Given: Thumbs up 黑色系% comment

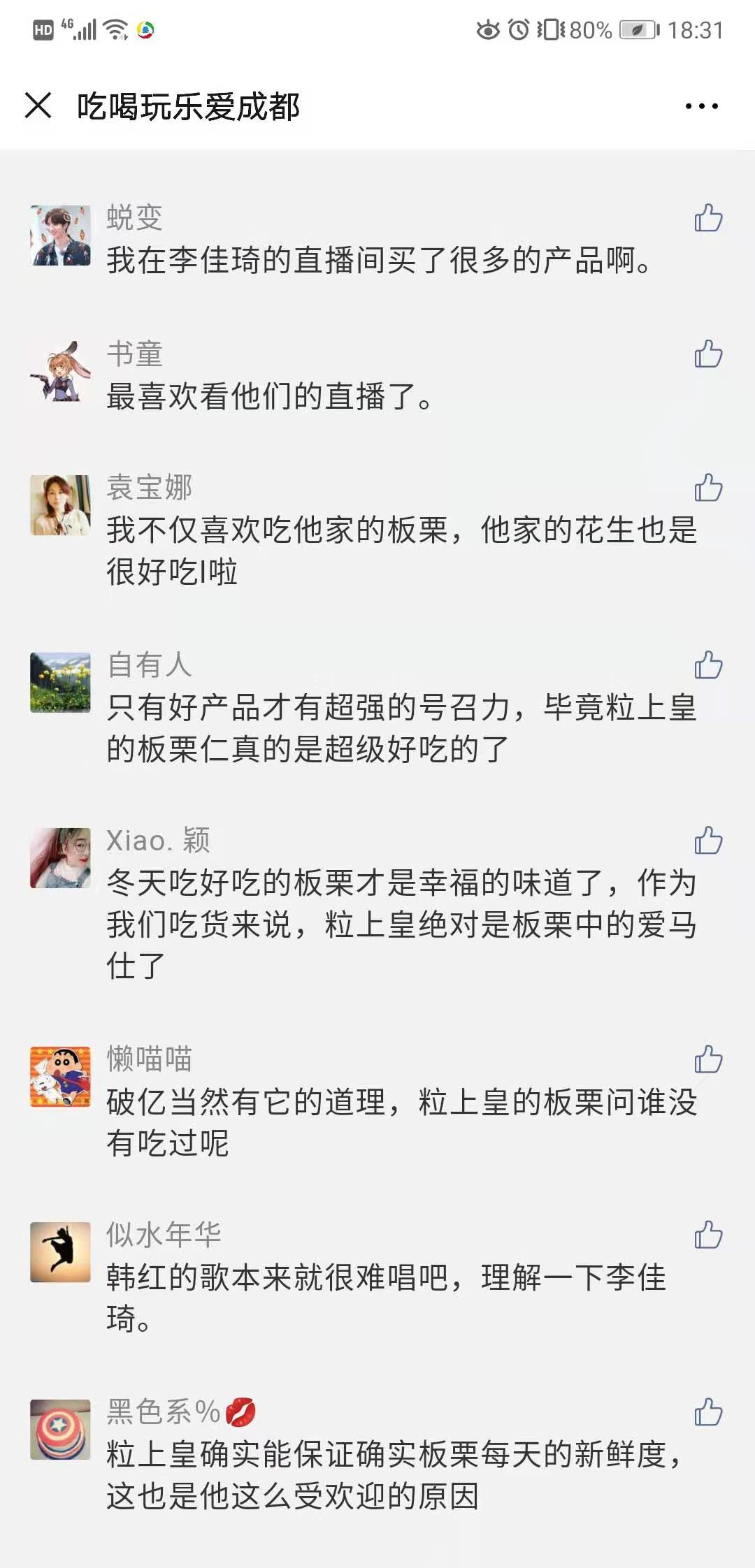Looking at the screenshot, I should [x=707, y=1411].
